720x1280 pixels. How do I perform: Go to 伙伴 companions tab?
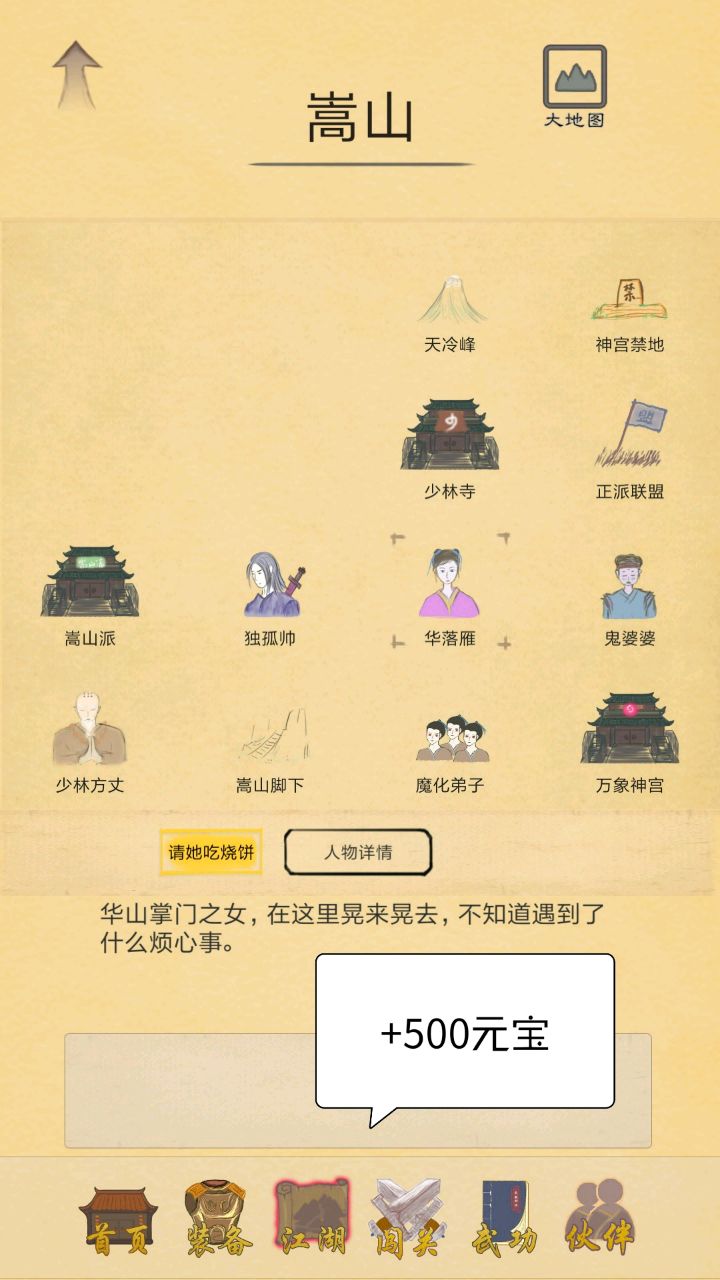(x=600, y=1220)
